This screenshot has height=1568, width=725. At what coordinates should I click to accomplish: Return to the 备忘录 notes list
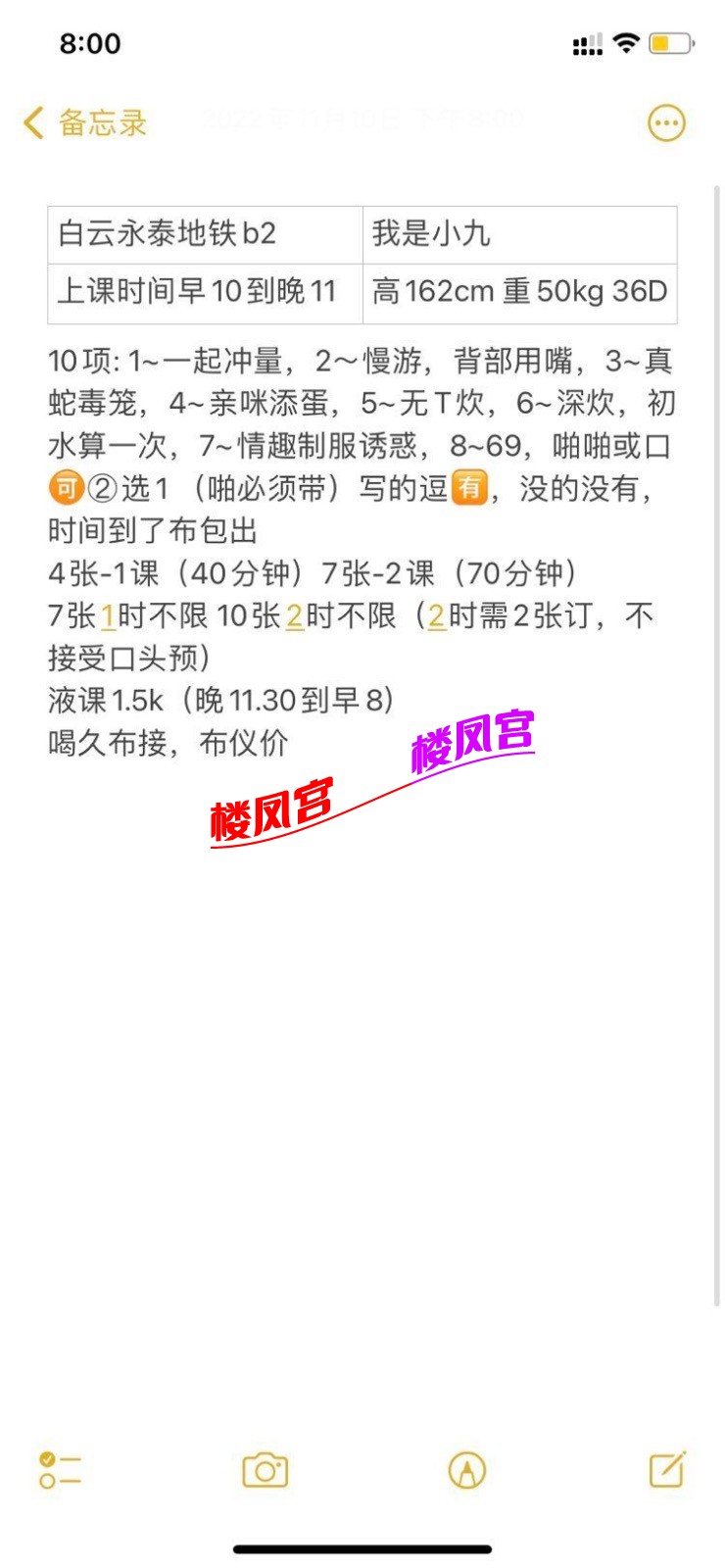pos(98,122)
